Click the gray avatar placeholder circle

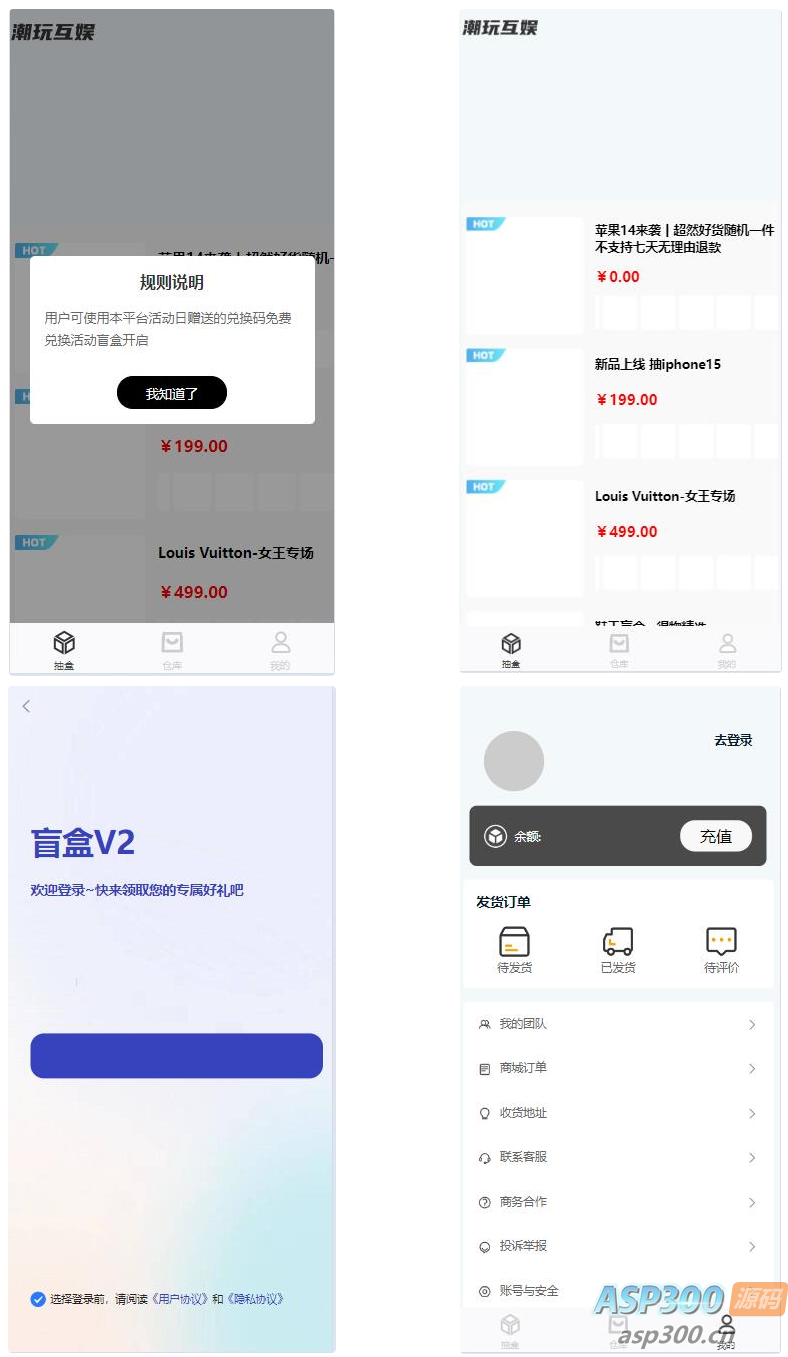514,761
